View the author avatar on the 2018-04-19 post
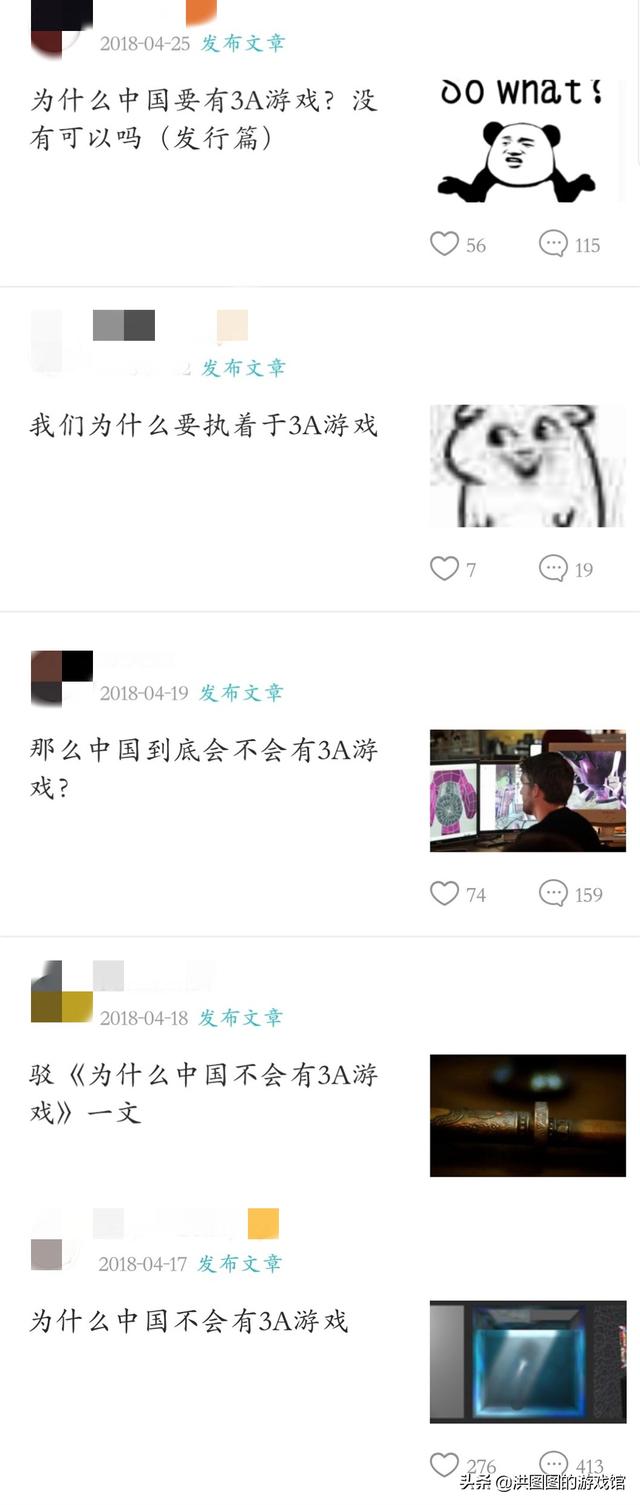 (62, 678)
